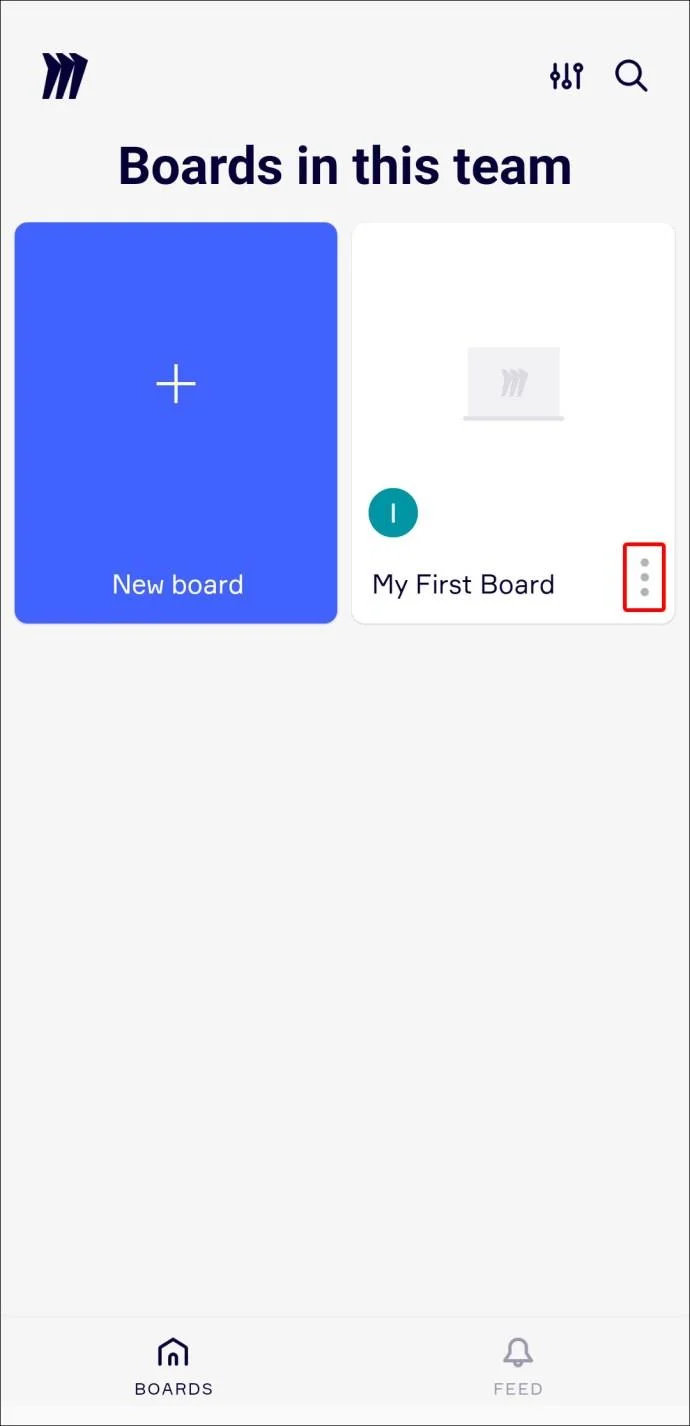Open the filter settings icon
The width and height of the screenshot is (690, 1426).
[x=566, y=76]
